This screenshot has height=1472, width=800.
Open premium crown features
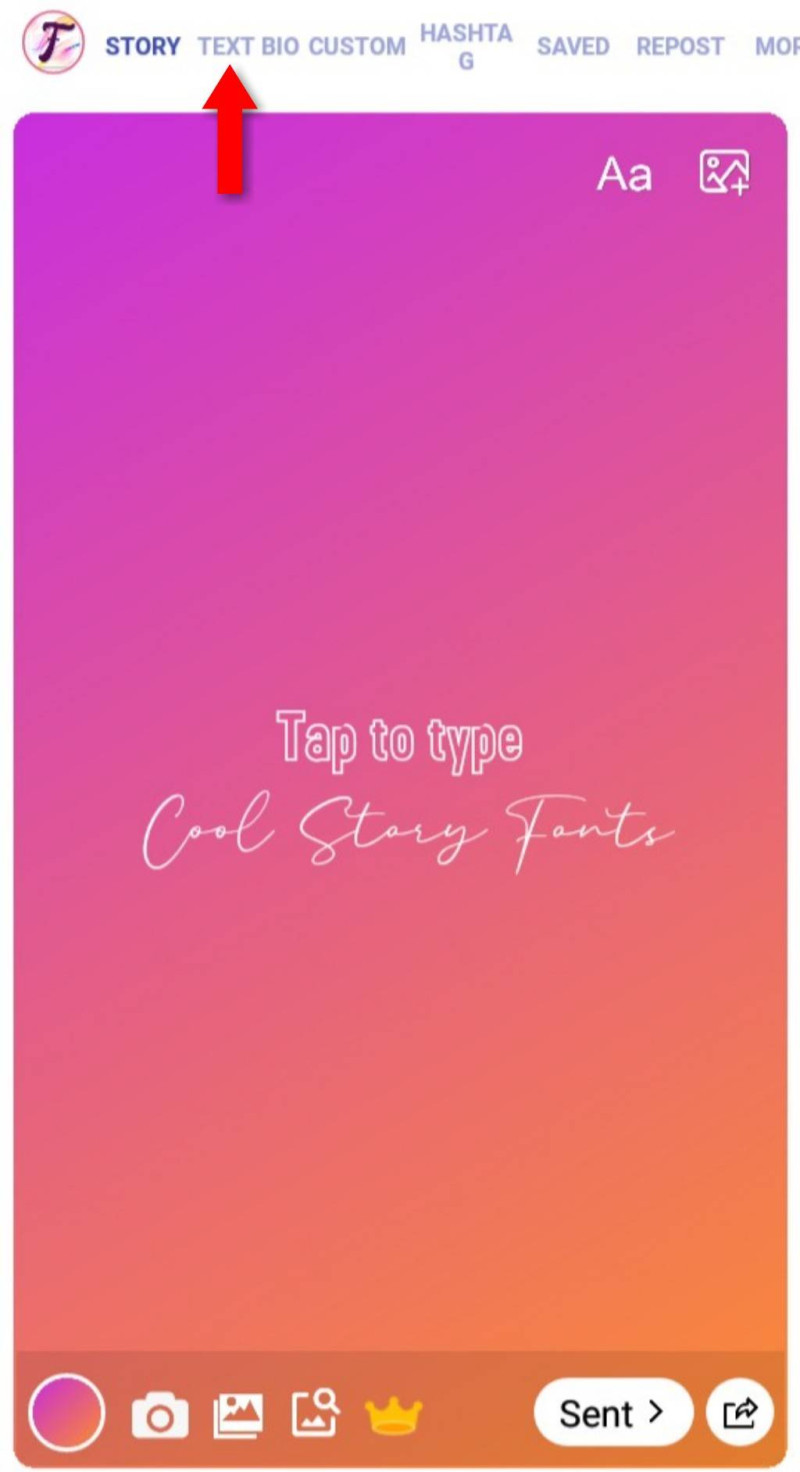tap(393, 1414)
